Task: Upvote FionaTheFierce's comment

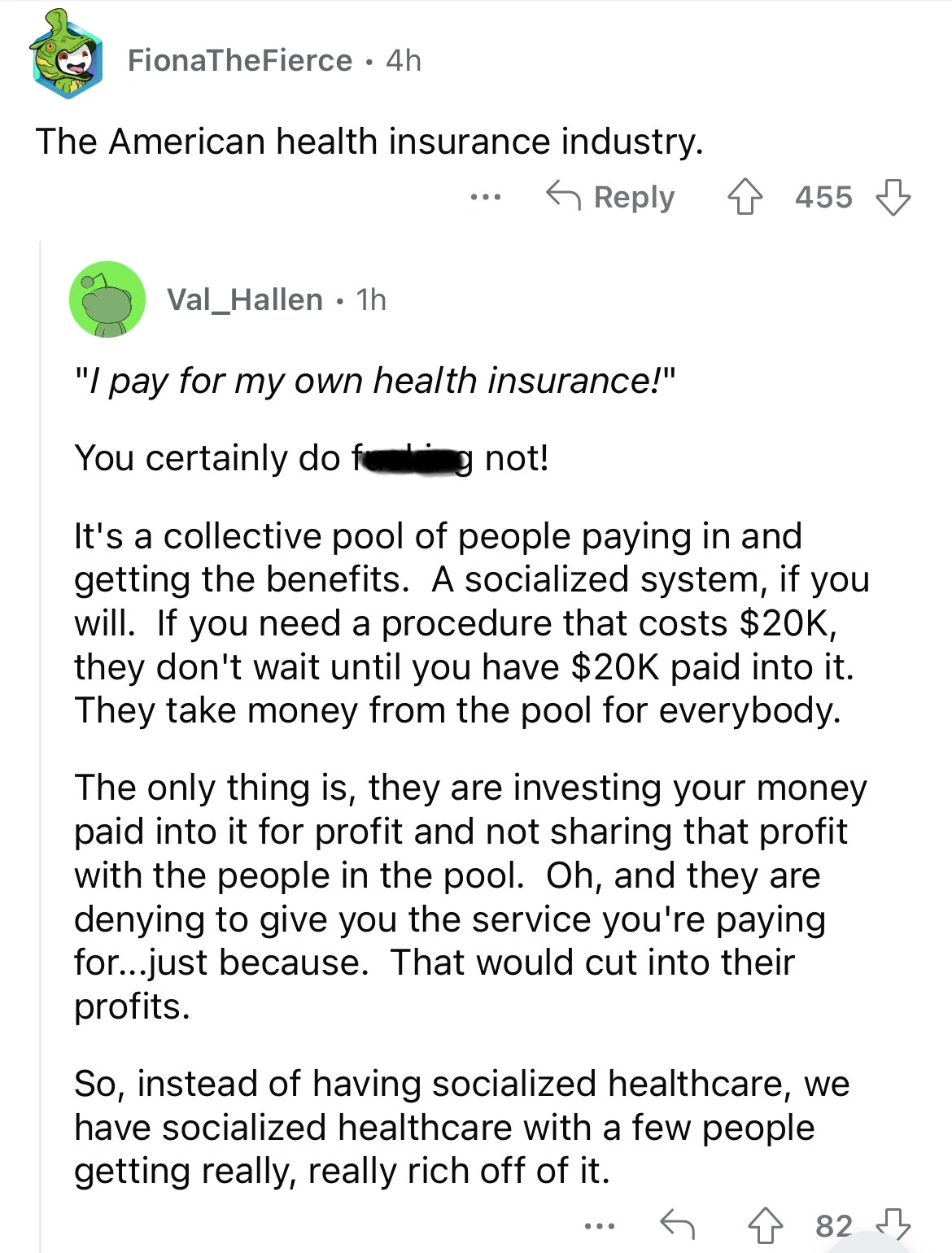Action: pos(745,197)
